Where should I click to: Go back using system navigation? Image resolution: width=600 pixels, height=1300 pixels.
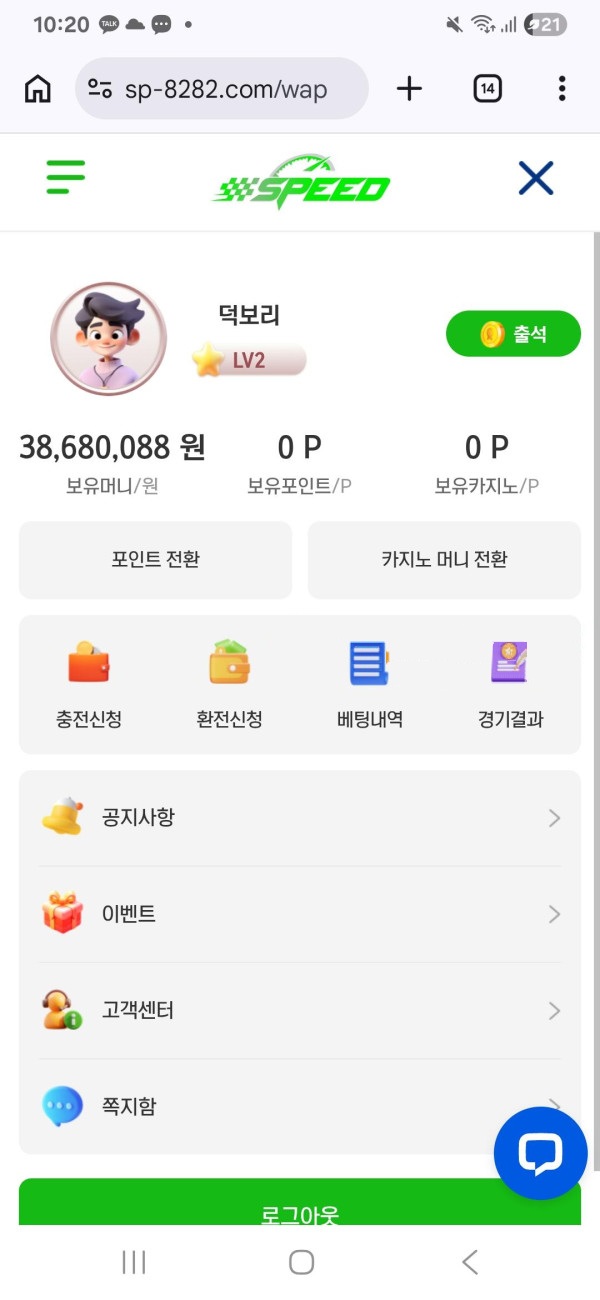tap(469, 1262)
